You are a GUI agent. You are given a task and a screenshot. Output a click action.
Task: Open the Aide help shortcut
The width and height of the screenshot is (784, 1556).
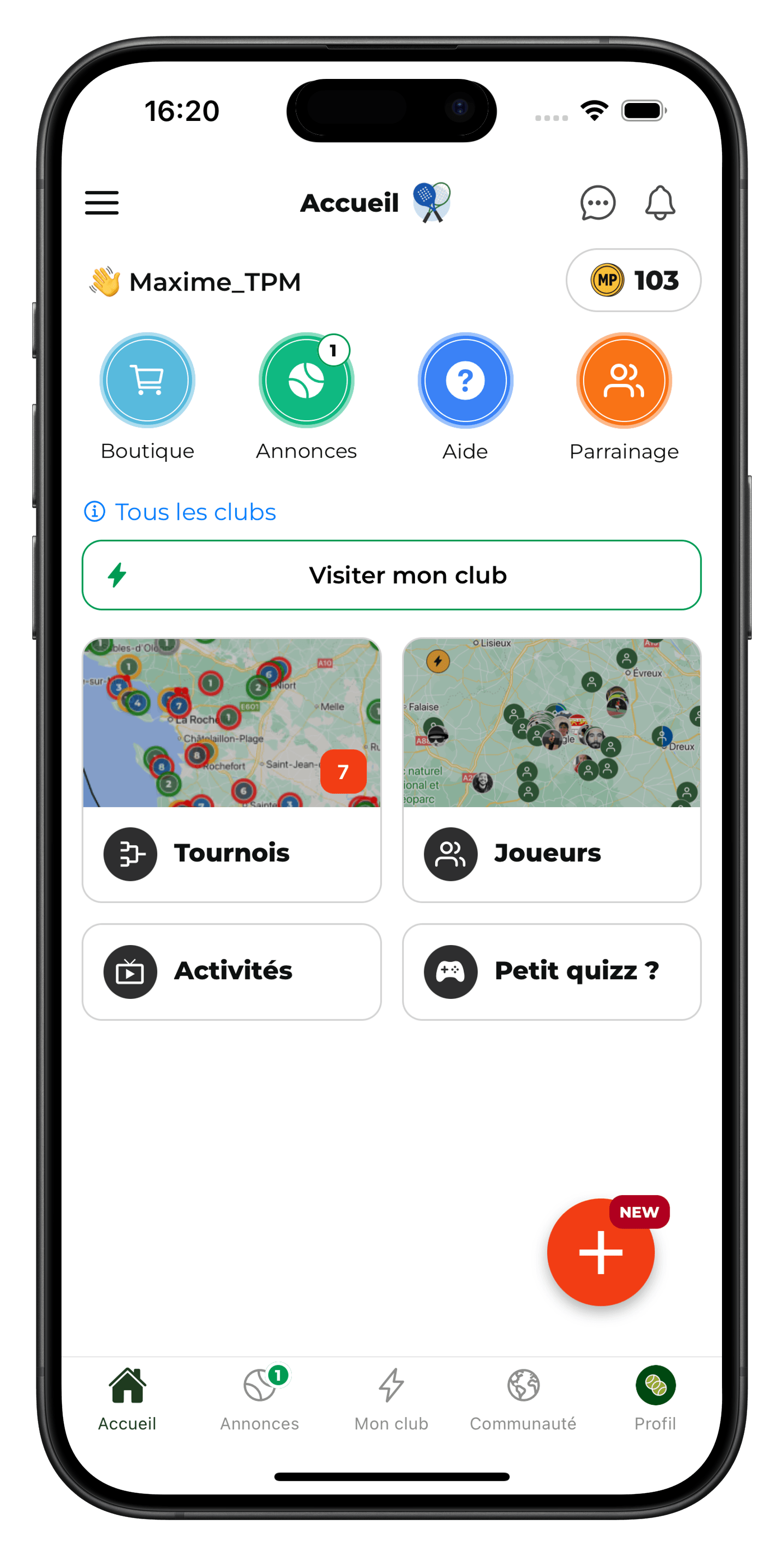click(465, 380)
